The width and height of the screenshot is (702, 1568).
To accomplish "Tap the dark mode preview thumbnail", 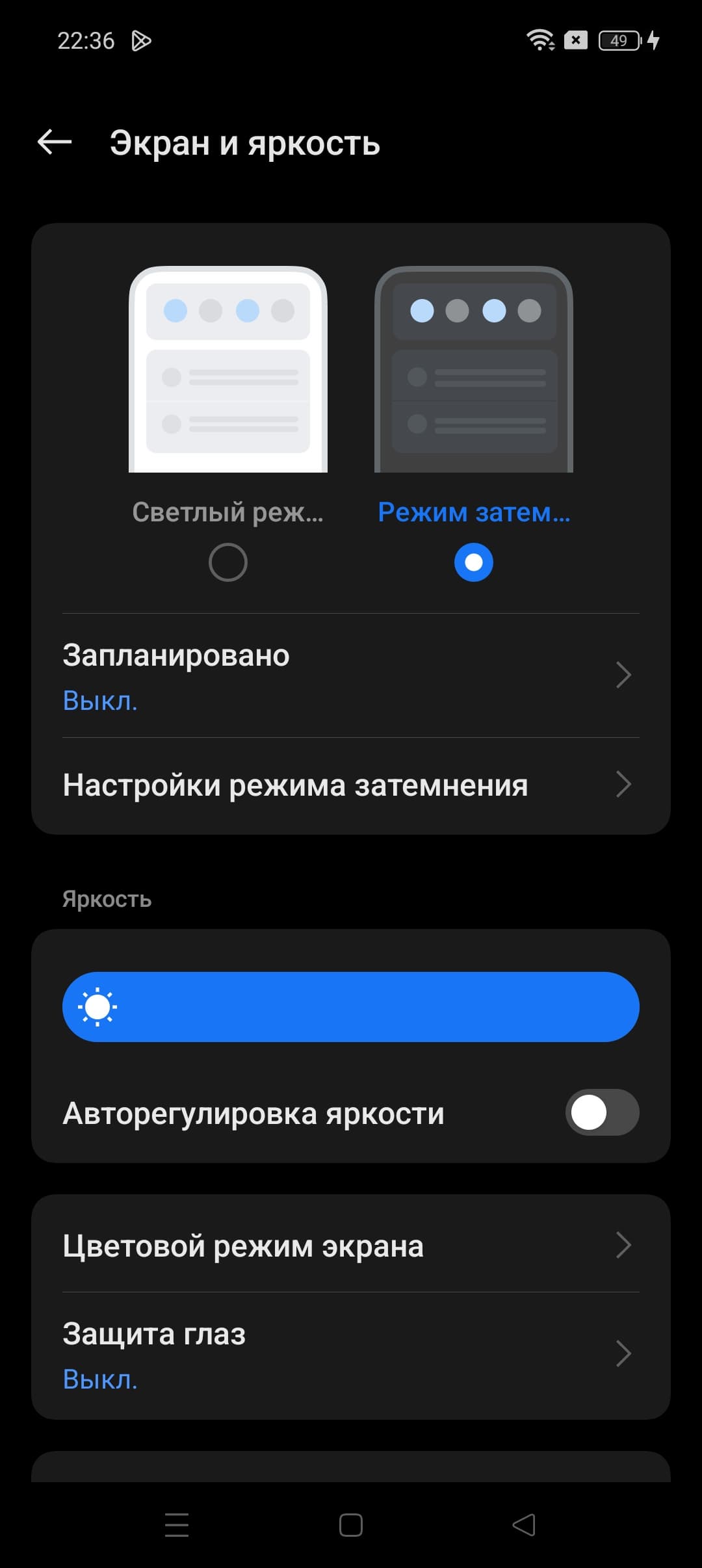I will tap(474, 369).
